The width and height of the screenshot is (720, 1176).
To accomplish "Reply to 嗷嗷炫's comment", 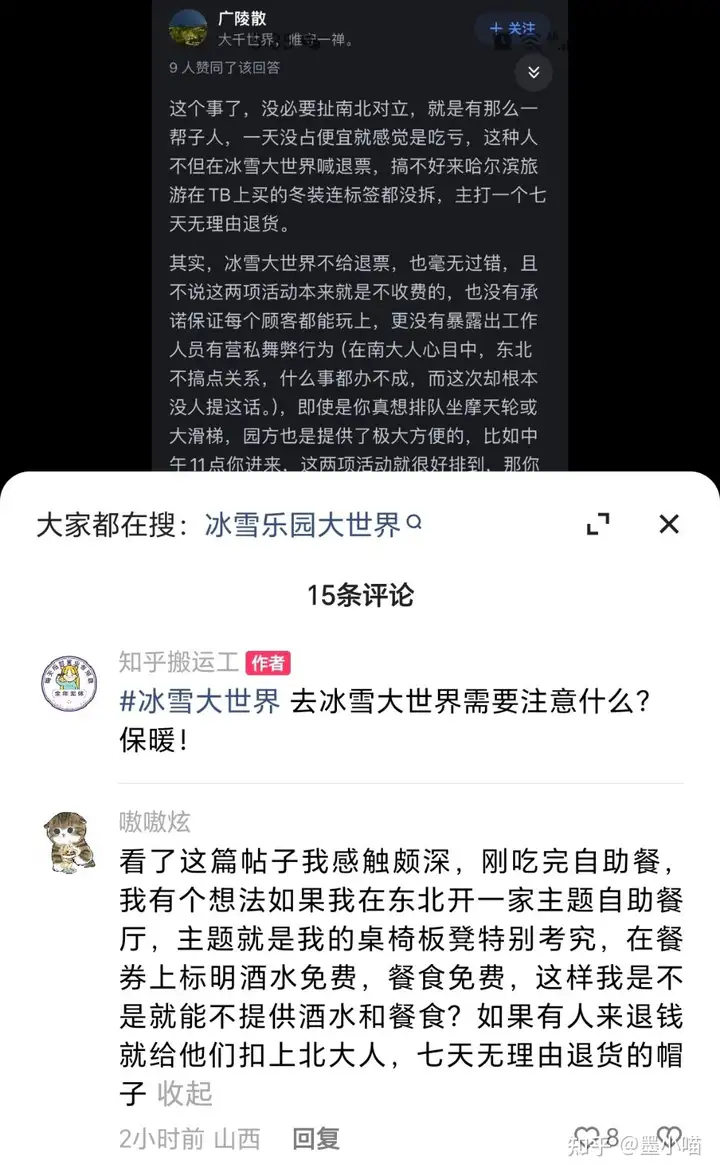I will coord(316,1139).
